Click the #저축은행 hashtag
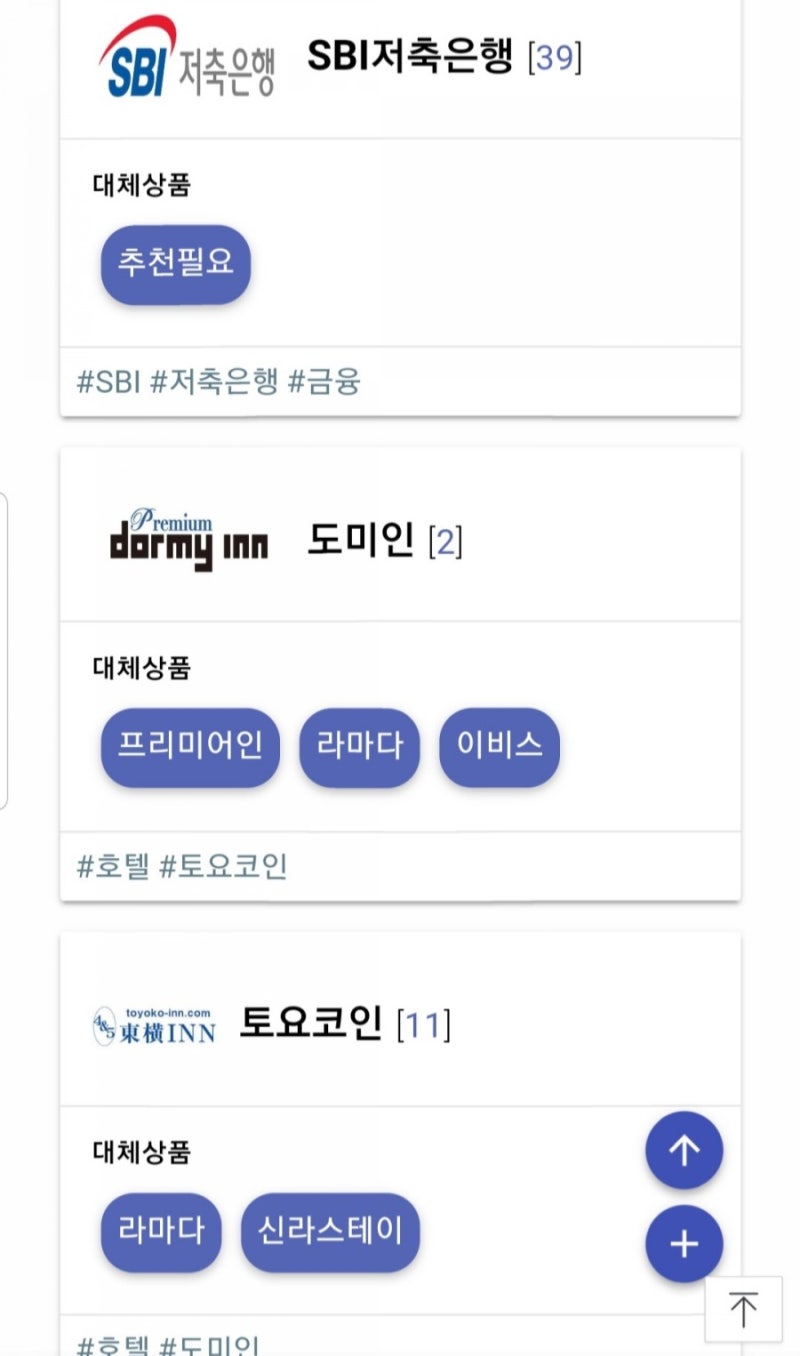800x1356 pixels. (214, 382)
